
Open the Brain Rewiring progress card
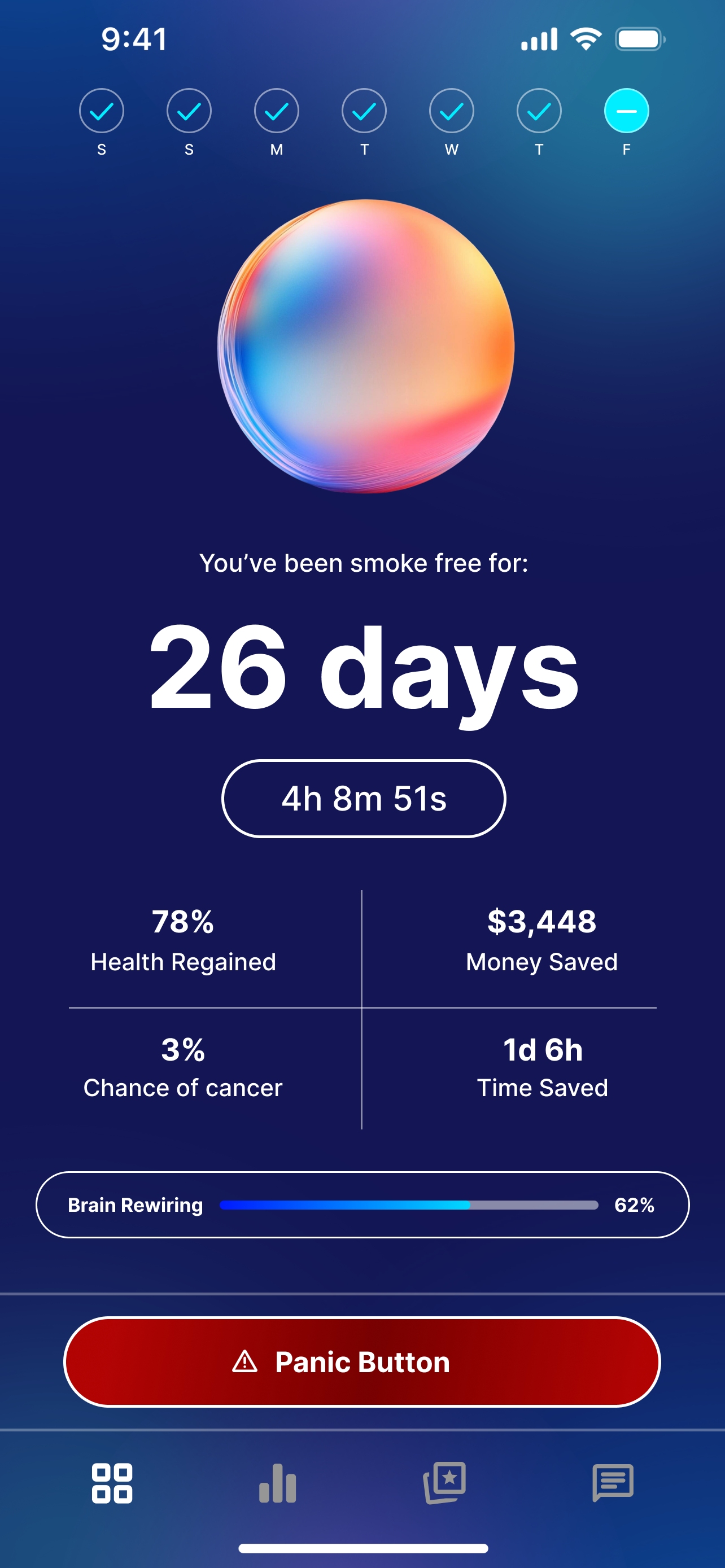click(x=363, y=1205)
